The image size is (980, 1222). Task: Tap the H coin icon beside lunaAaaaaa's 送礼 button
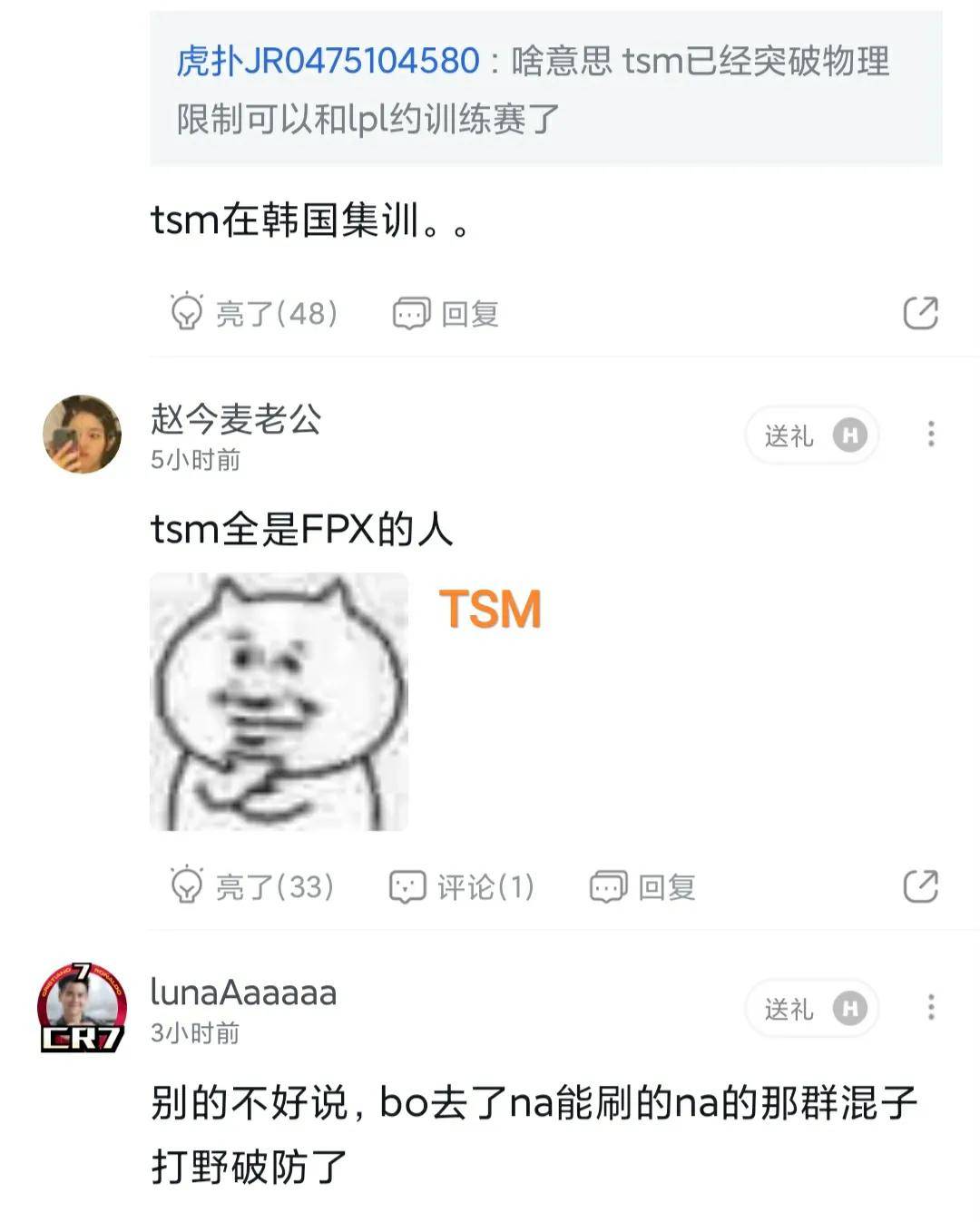850,1009
